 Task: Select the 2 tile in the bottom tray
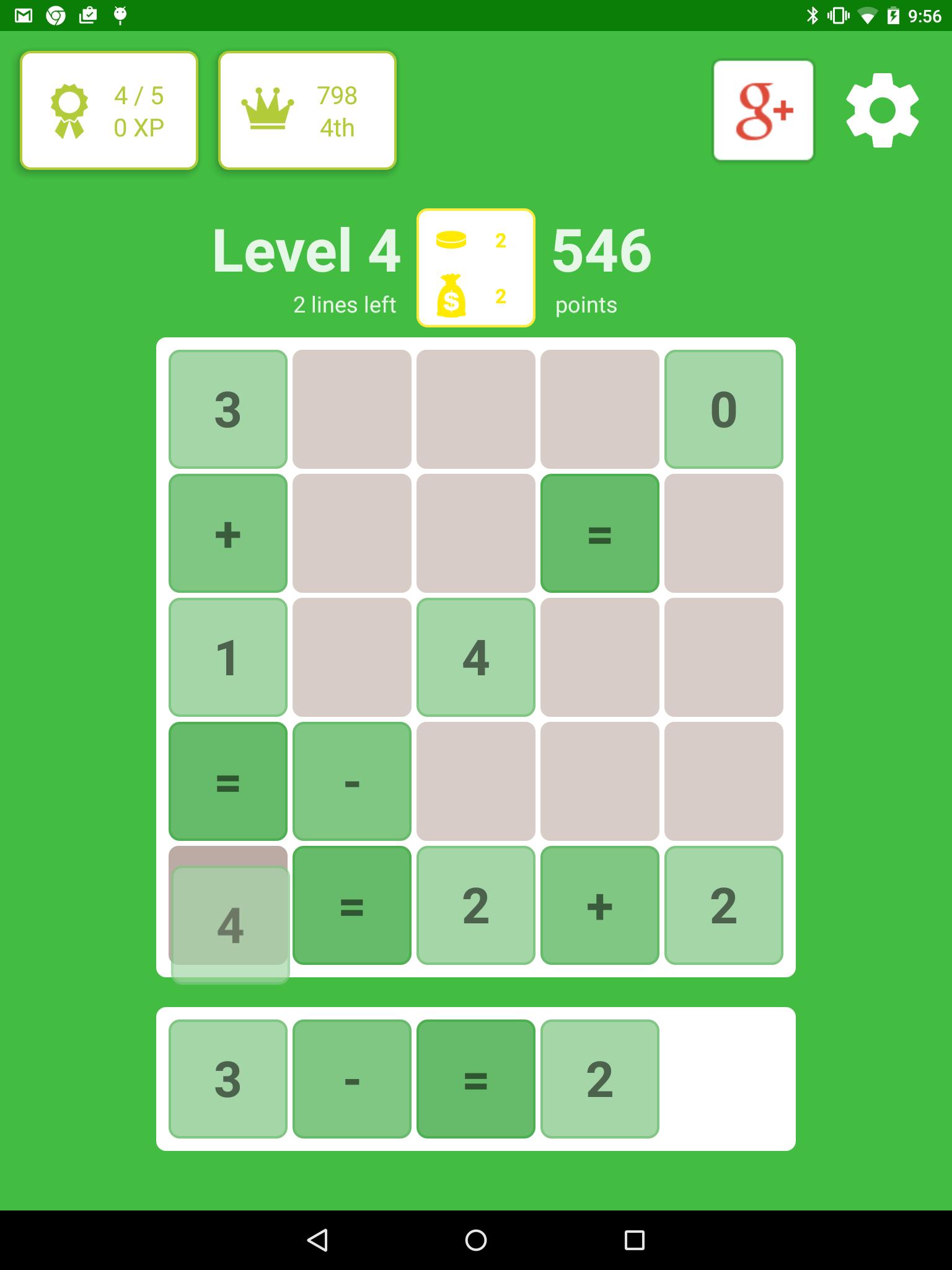pyautogui.click(x=599, y=1078)
